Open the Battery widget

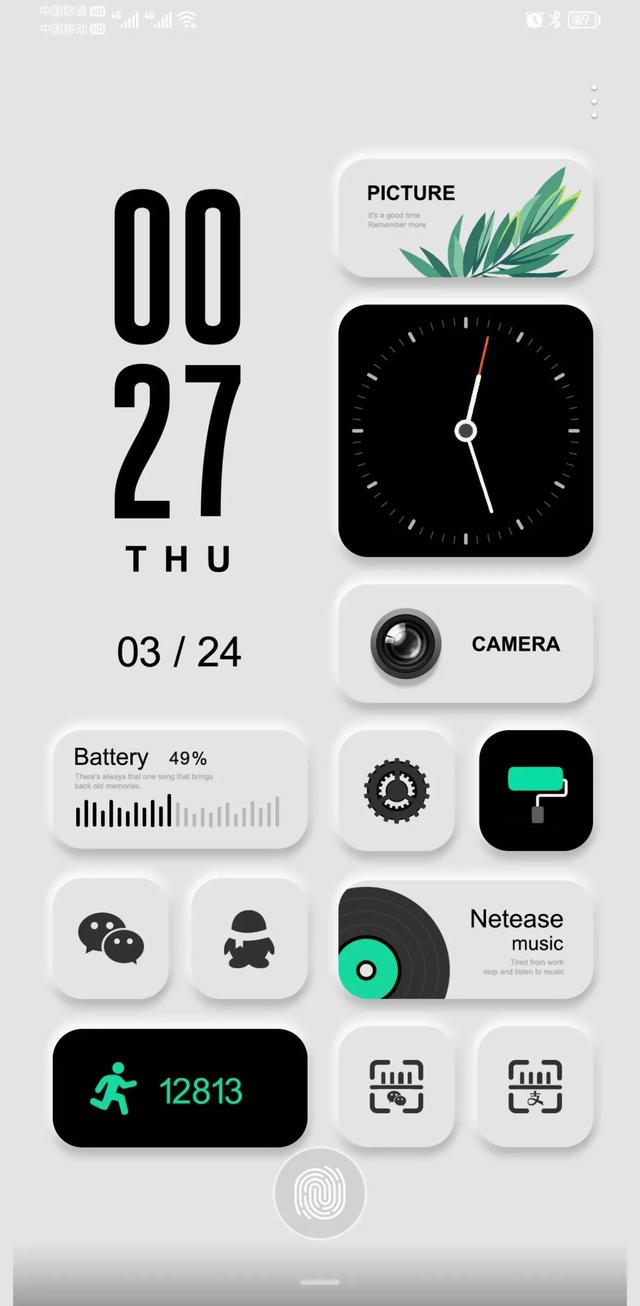click(179, 790)
